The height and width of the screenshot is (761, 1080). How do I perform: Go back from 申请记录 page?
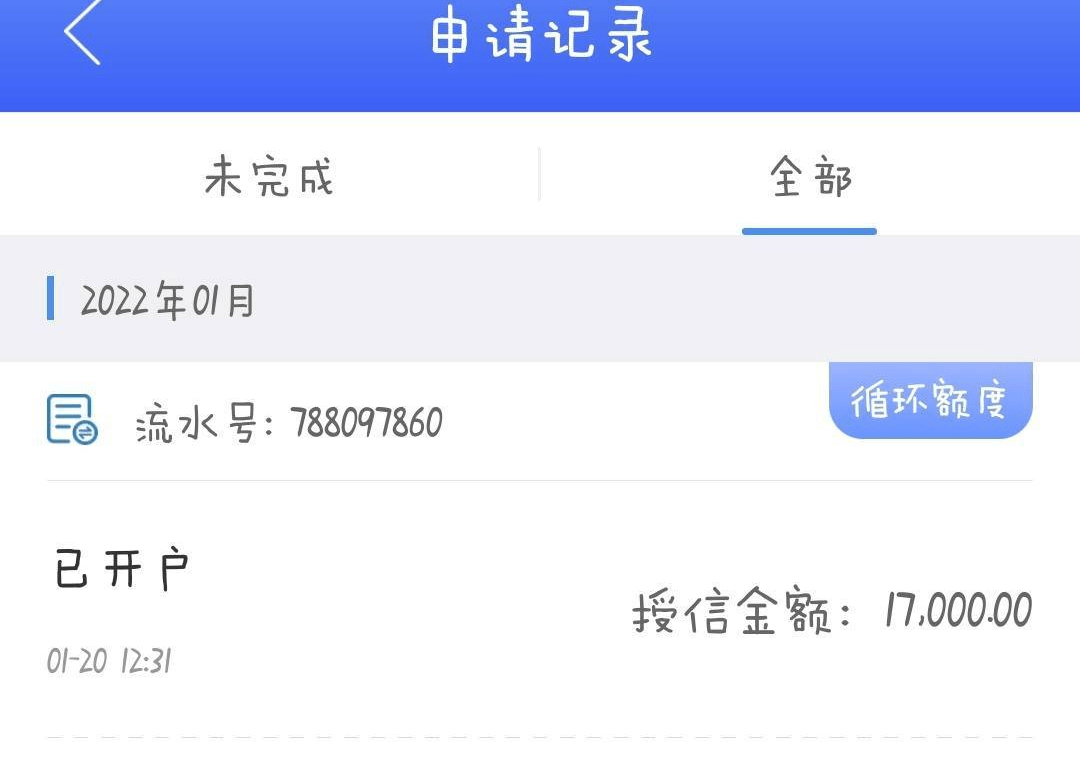[82, 34]
